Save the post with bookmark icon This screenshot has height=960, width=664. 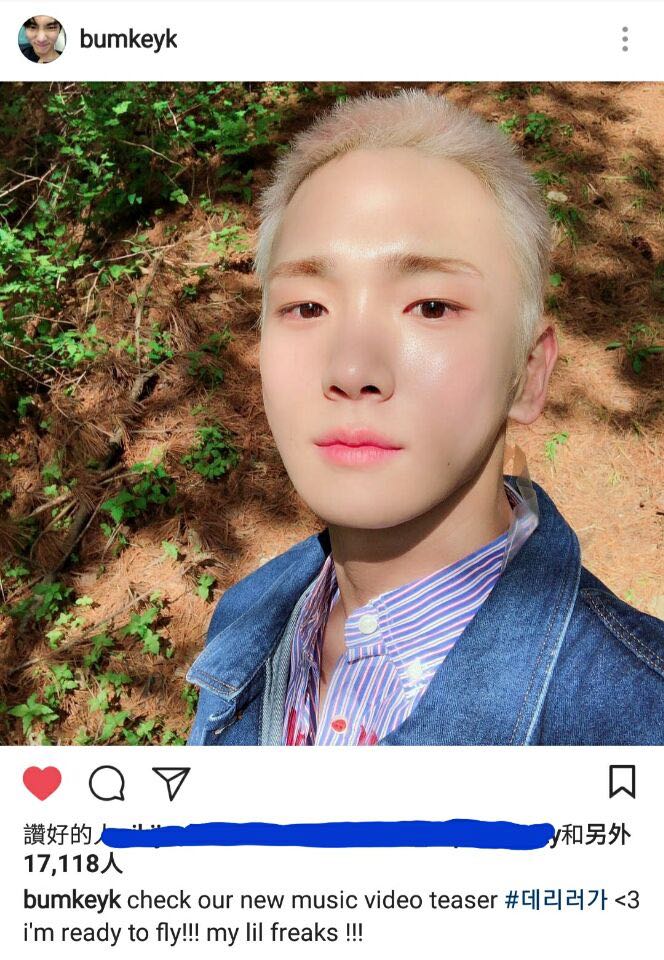click(x=622, y=781)
